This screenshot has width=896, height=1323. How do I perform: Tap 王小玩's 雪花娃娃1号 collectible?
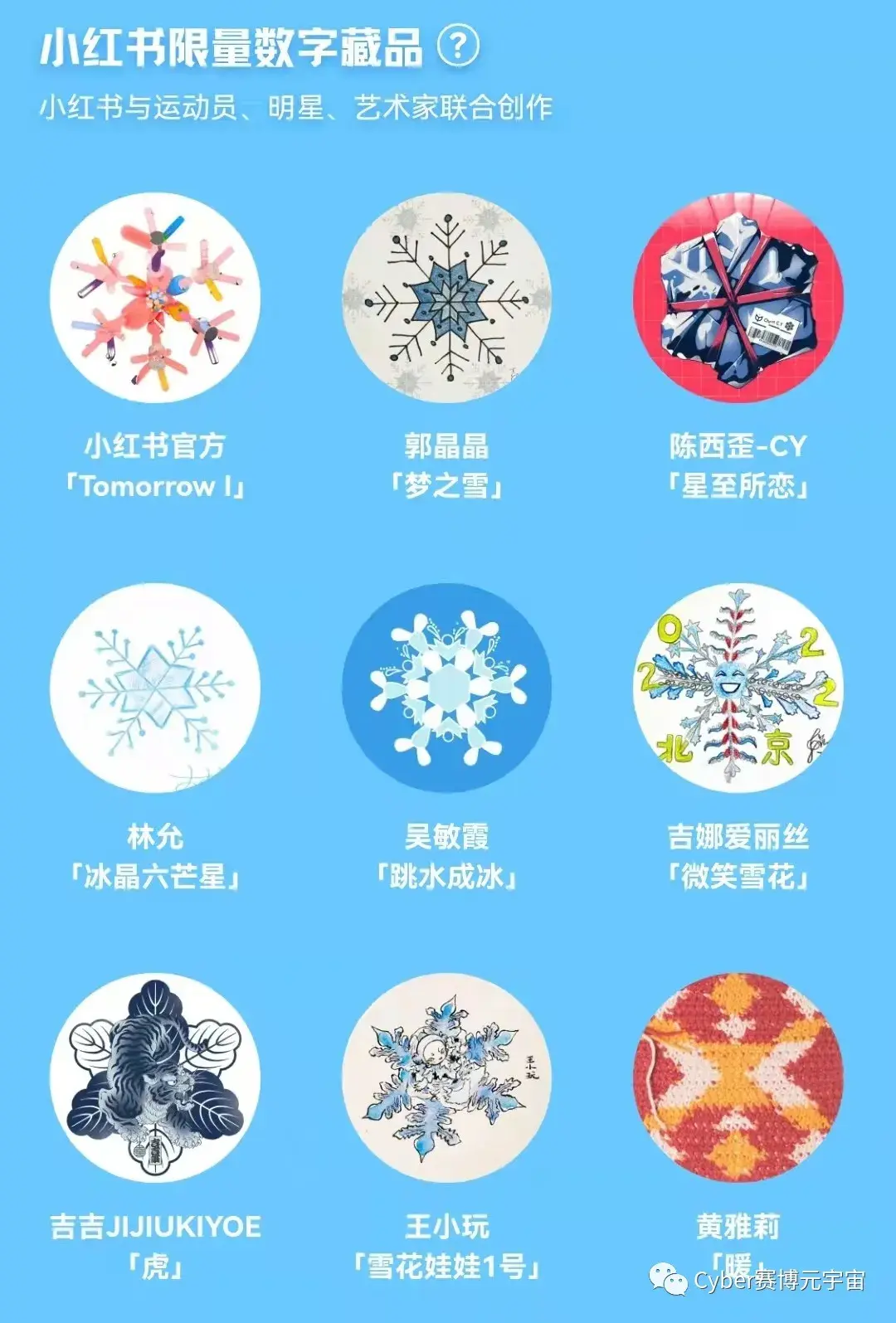coord(447,1078)
